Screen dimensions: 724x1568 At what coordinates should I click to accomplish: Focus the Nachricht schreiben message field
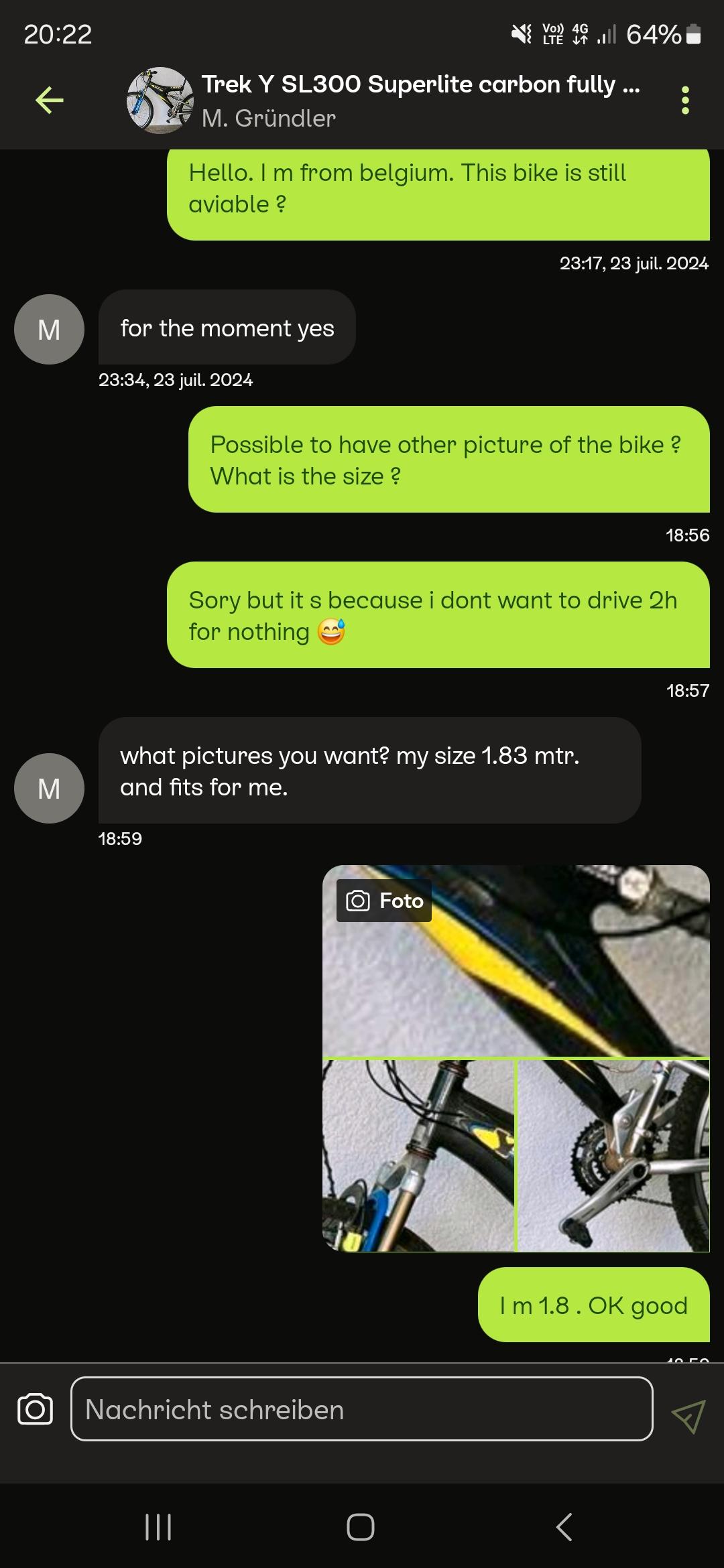pyautogui.click(x=362, y=1409)
